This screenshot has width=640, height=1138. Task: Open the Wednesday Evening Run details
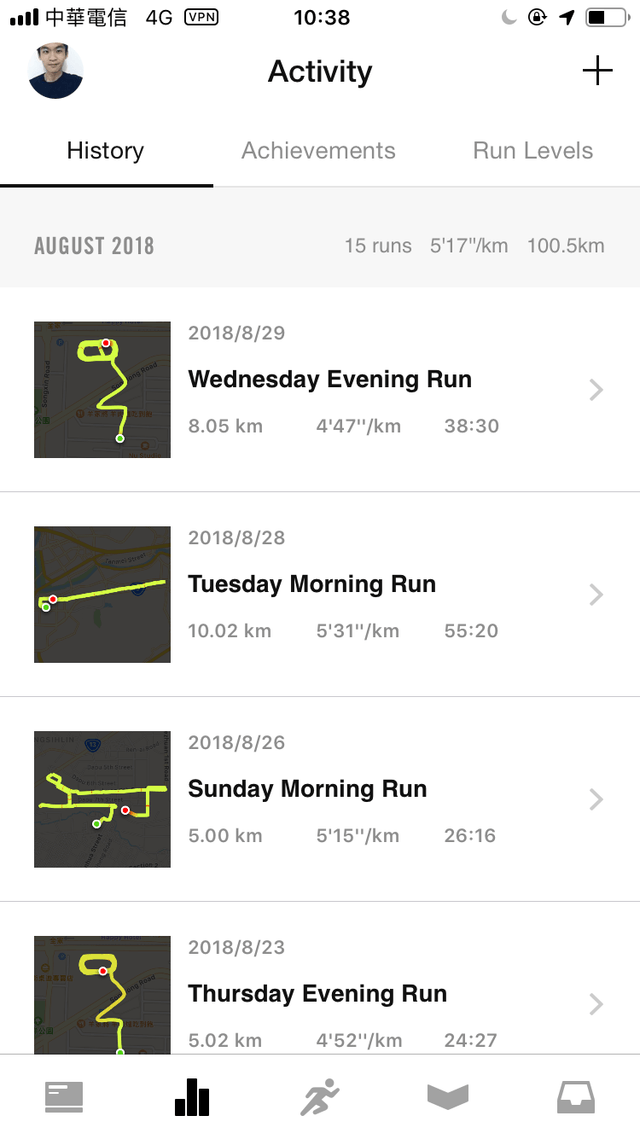coord(320,390)
